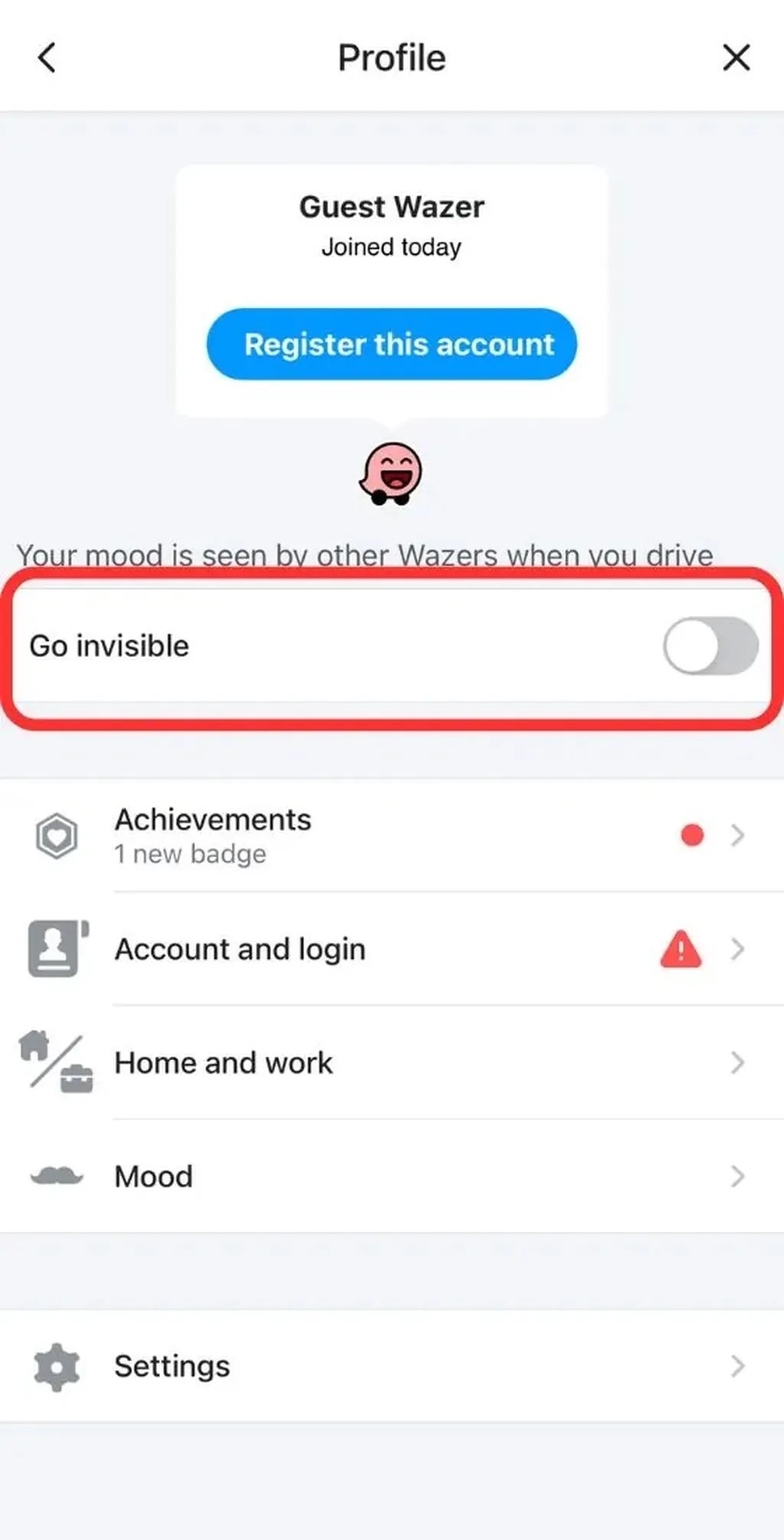Click the red new badge notification dot
784x1540 pixels.
click(691, 835)
